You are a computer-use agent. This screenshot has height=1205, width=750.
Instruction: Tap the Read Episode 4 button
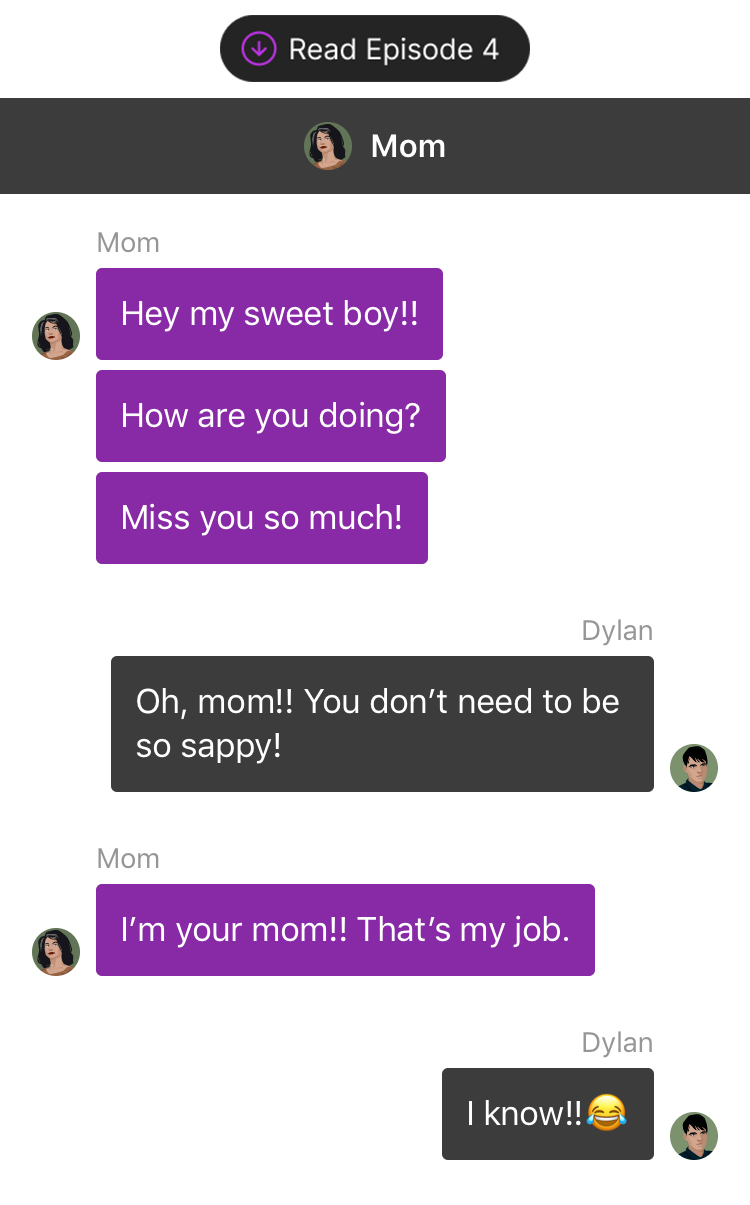click(x=375, y=49)
